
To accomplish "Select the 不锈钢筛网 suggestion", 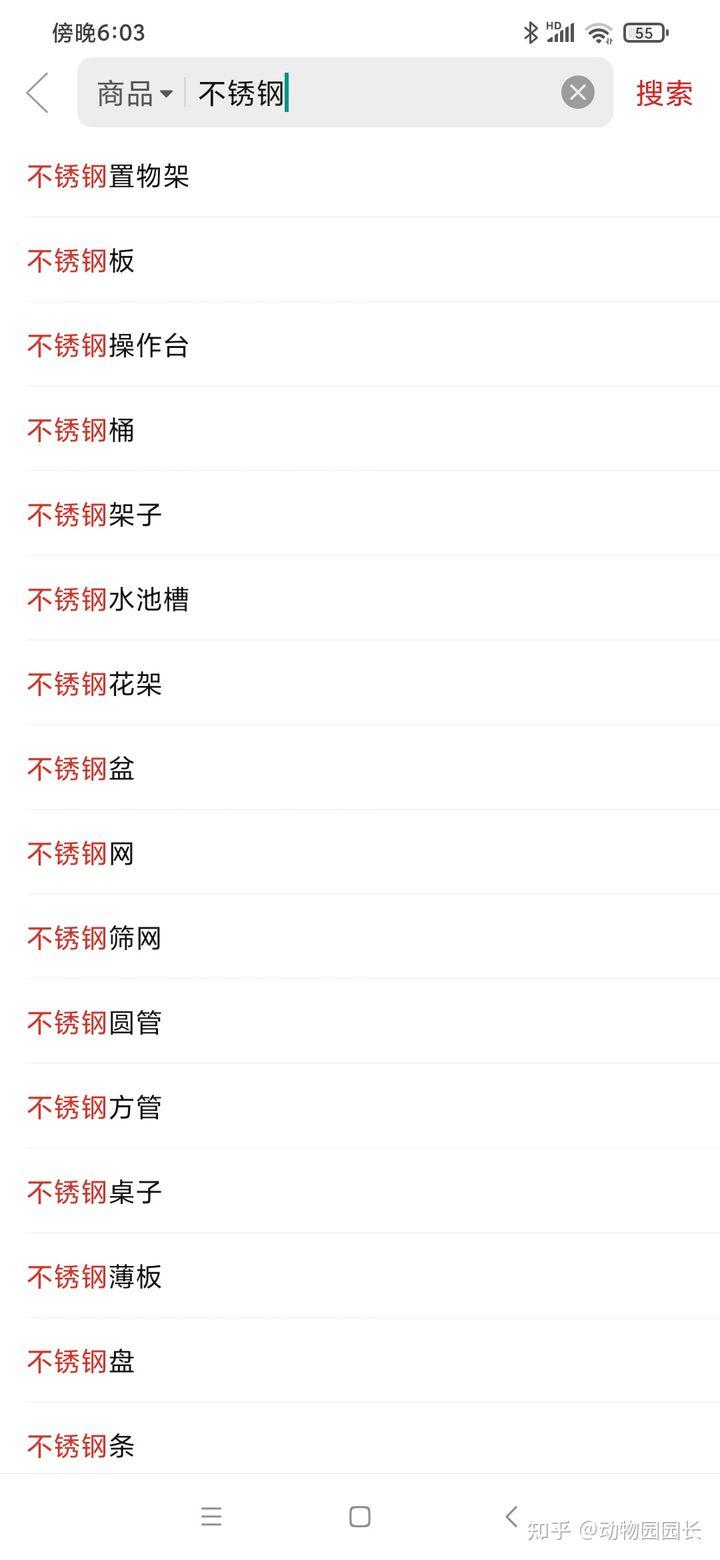I will click(94, 938).
